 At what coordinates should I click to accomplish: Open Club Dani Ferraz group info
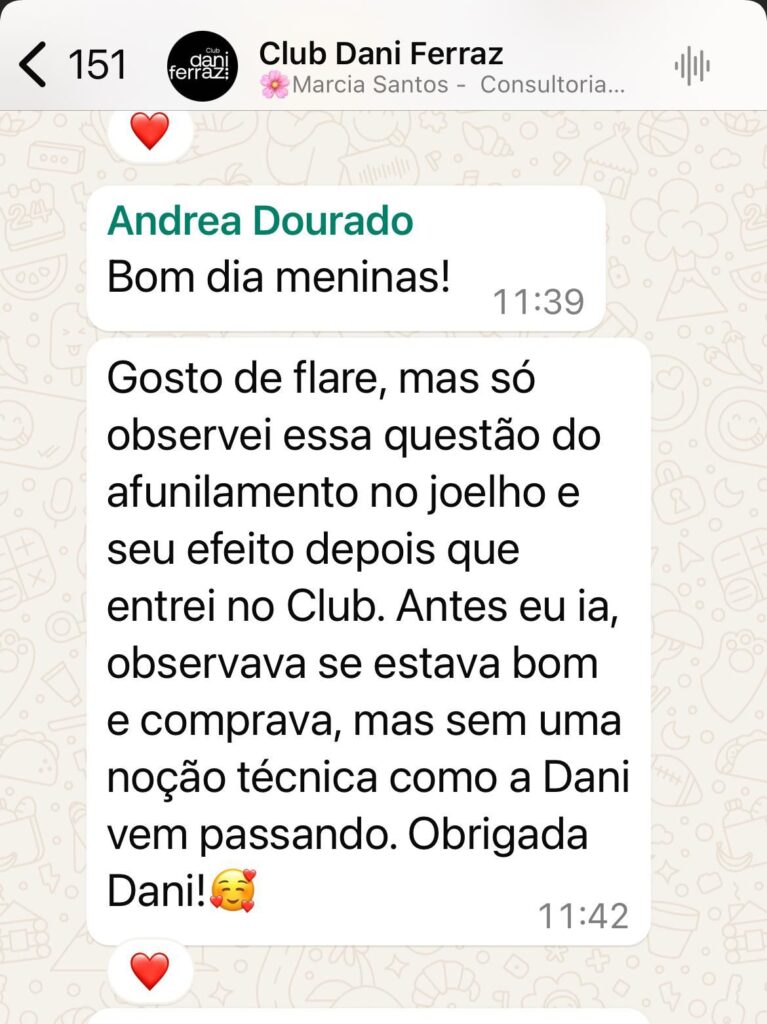[x=381, y=53]
